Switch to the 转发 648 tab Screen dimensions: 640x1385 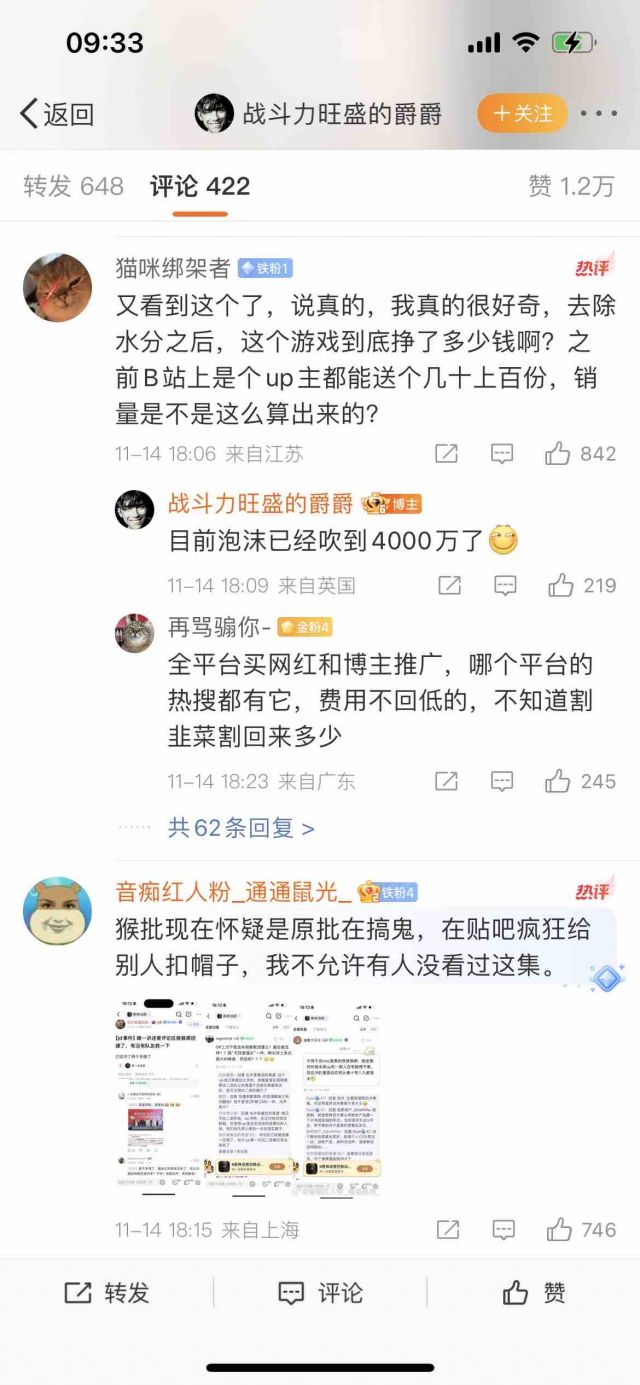(x=73, y=186)
